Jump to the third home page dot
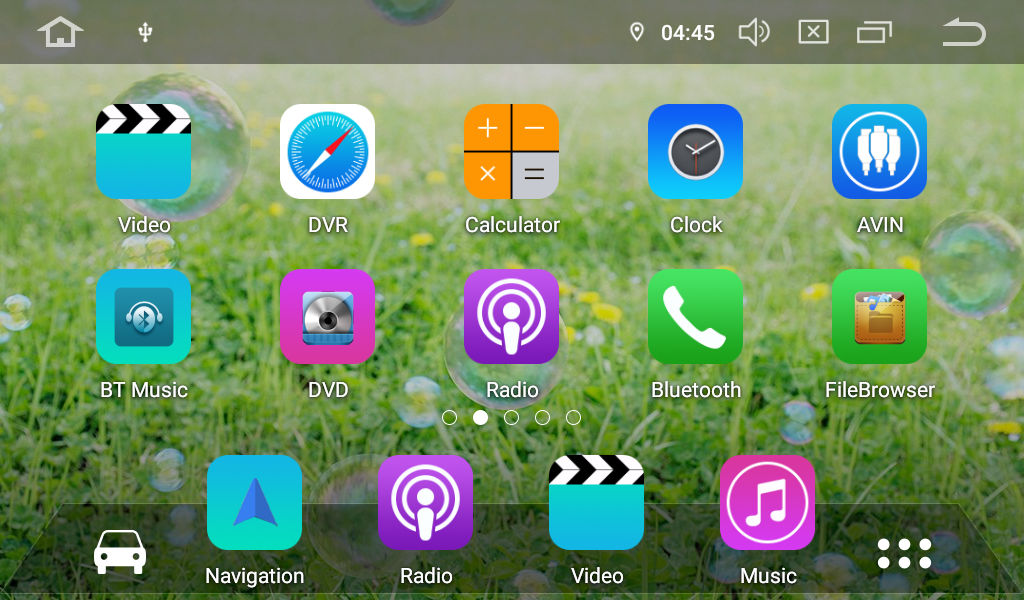The image size is (1024, 600). [511, 417]
